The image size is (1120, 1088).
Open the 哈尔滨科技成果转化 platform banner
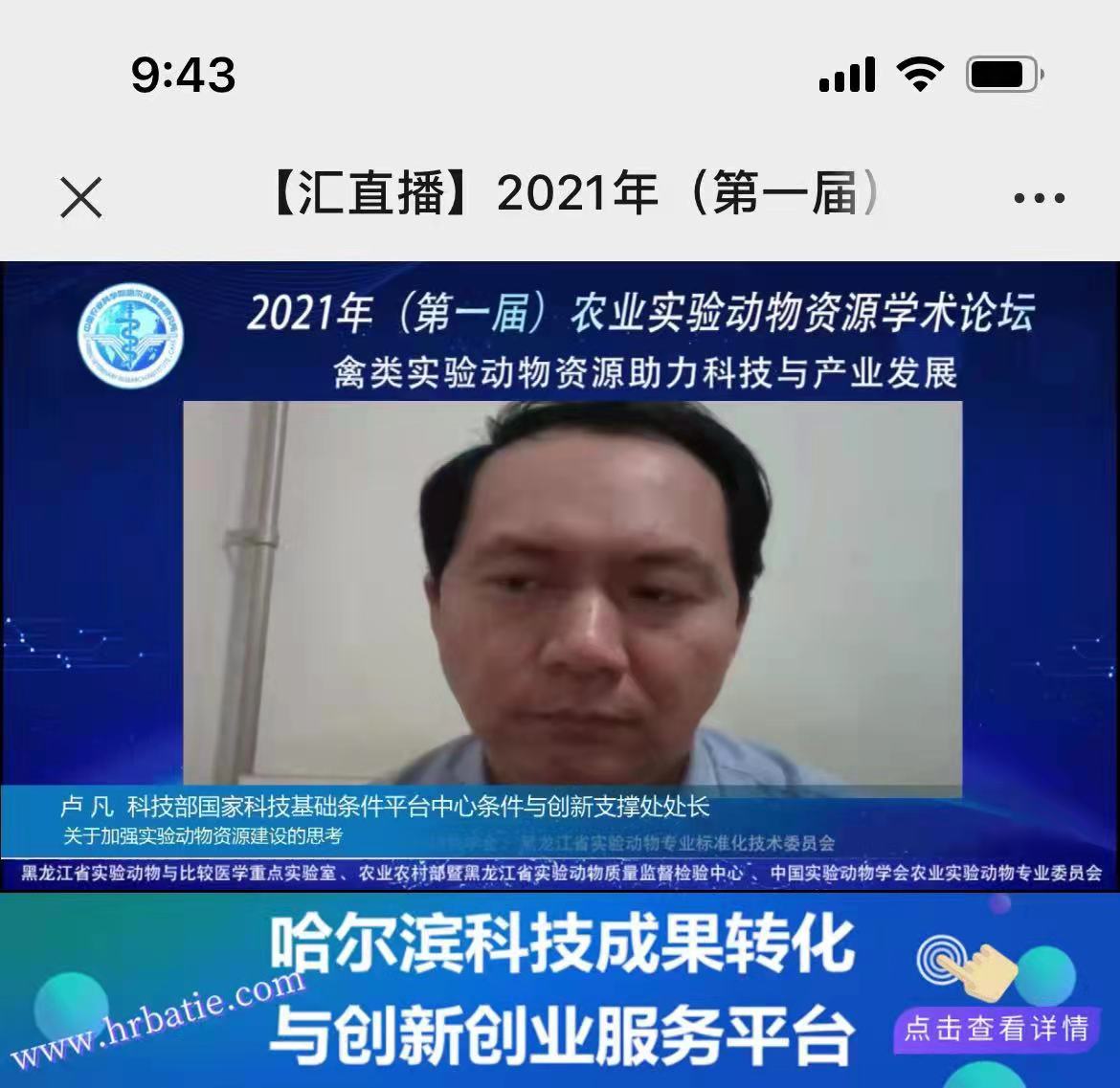[560, 990]
